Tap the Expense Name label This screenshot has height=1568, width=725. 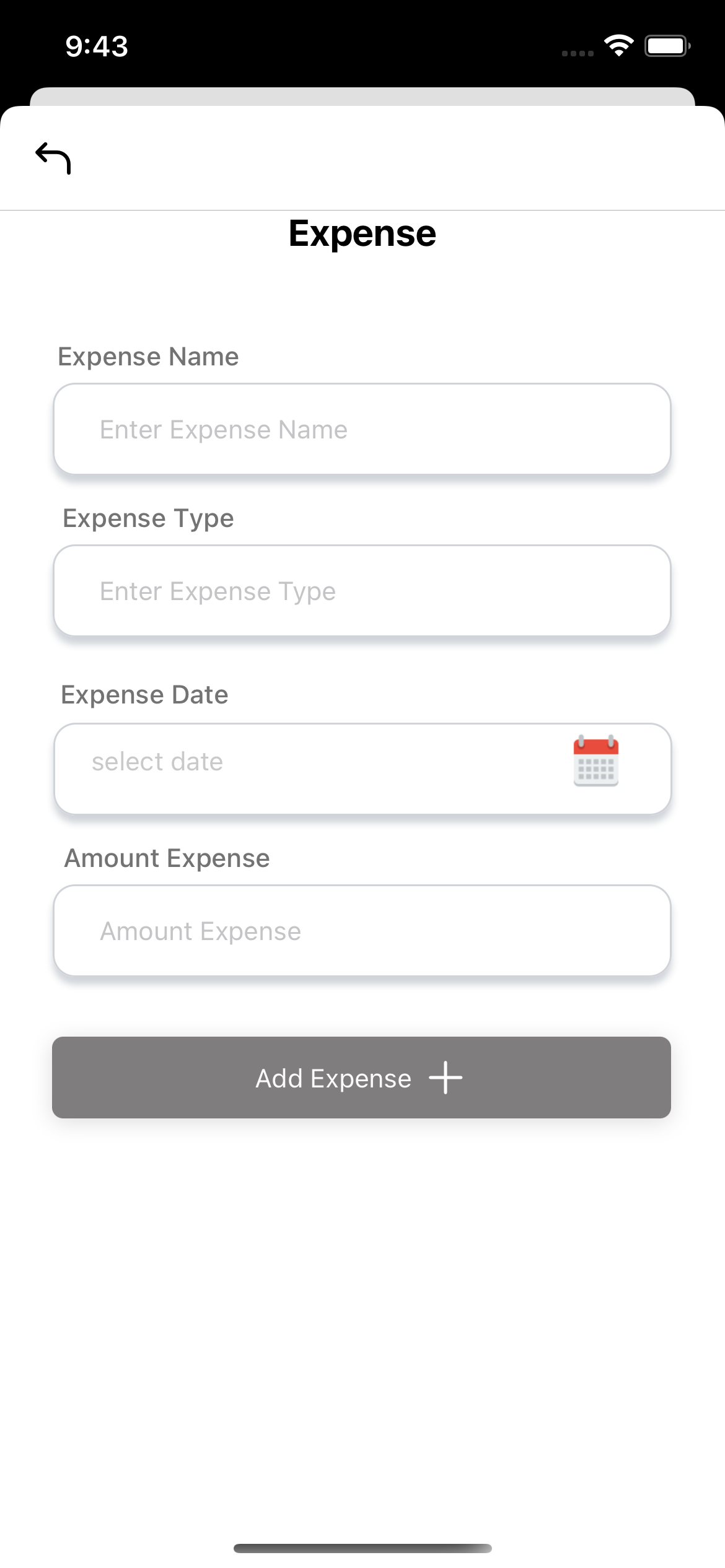tap(149, 356)
